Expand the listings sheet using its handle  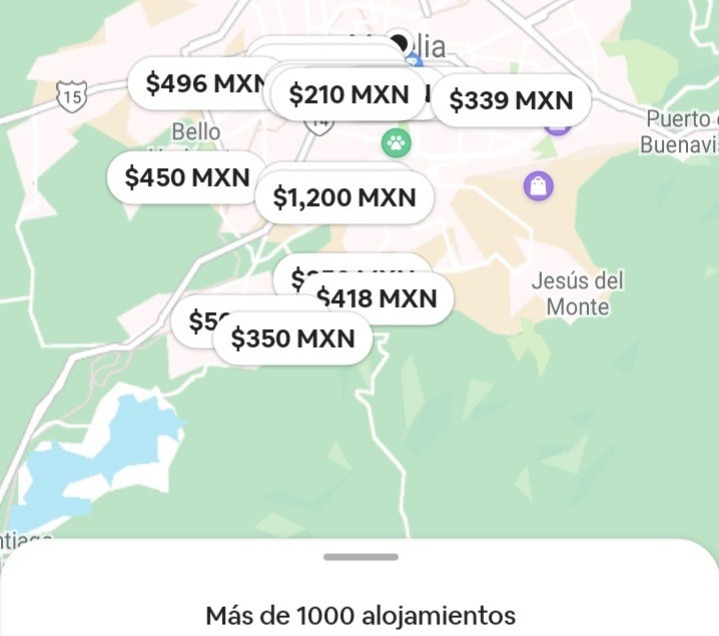click(361, 557)
